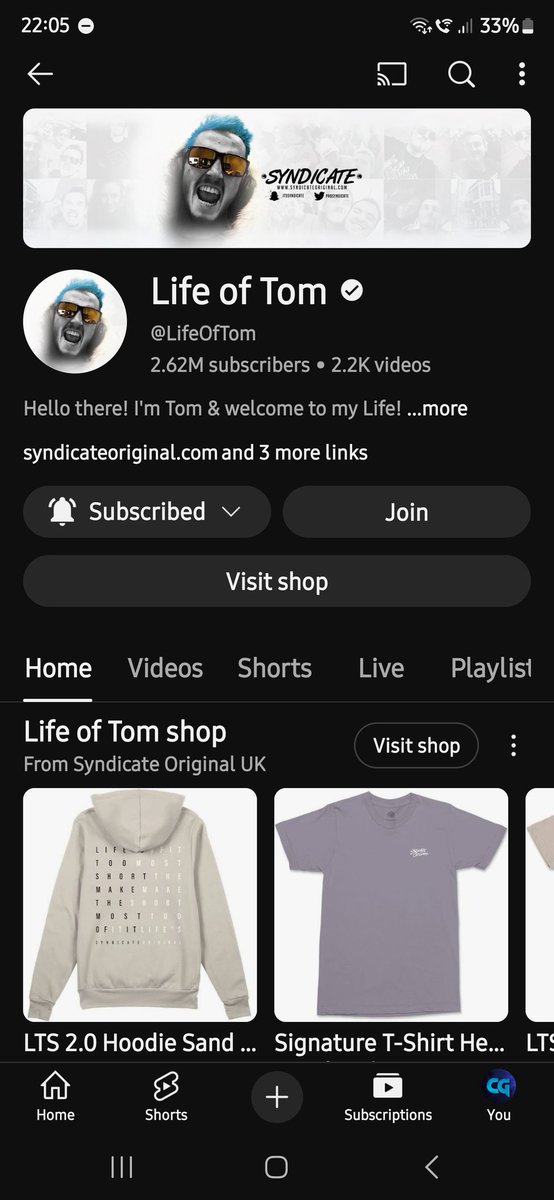Go to the Subscriptions feed
The height and width of the screenshot is (1200, 554).
[388, 1097]
